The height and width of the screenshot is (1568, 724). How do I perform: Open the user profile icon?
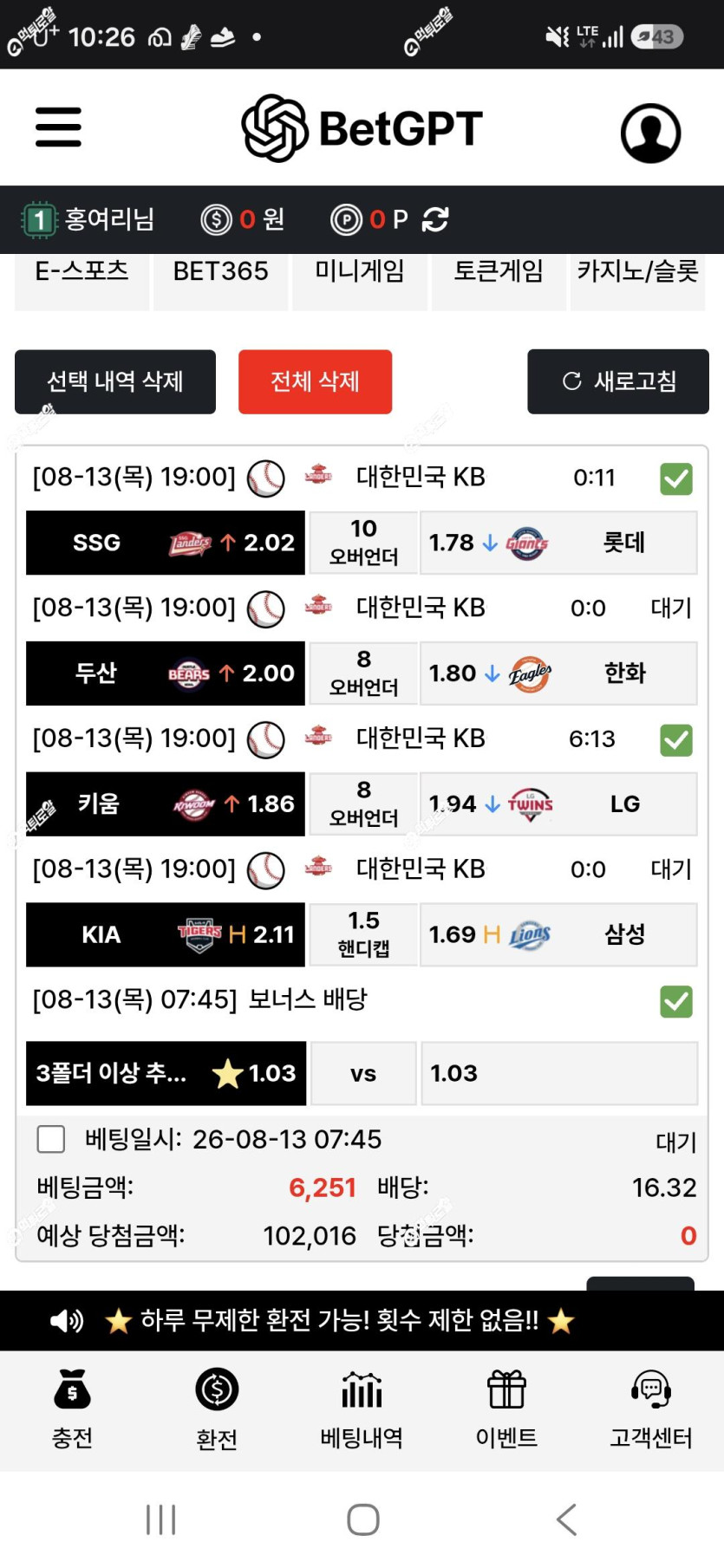(650, 133)
